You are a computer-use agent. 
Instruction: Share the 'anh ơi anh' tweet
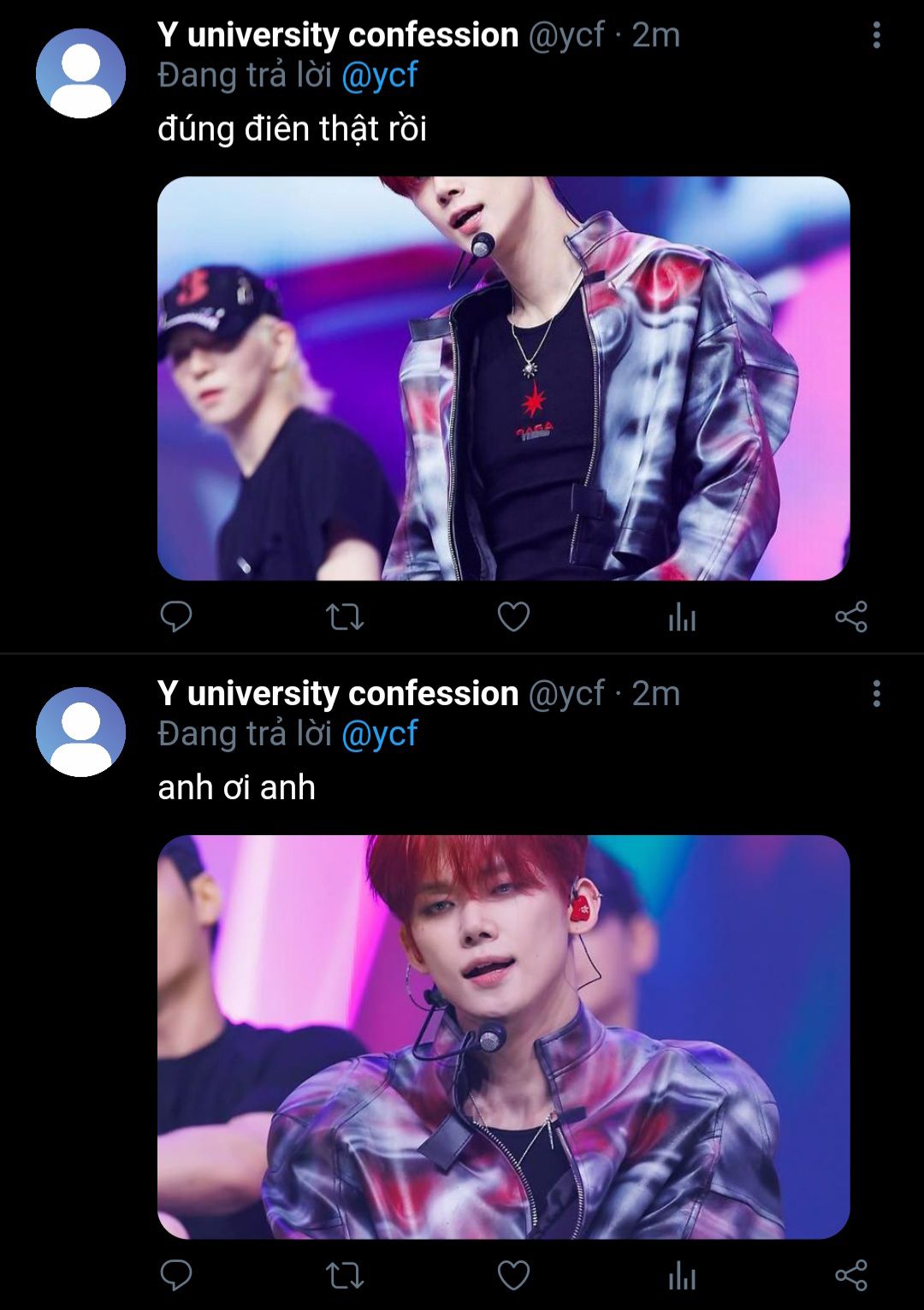point(850,1275)
